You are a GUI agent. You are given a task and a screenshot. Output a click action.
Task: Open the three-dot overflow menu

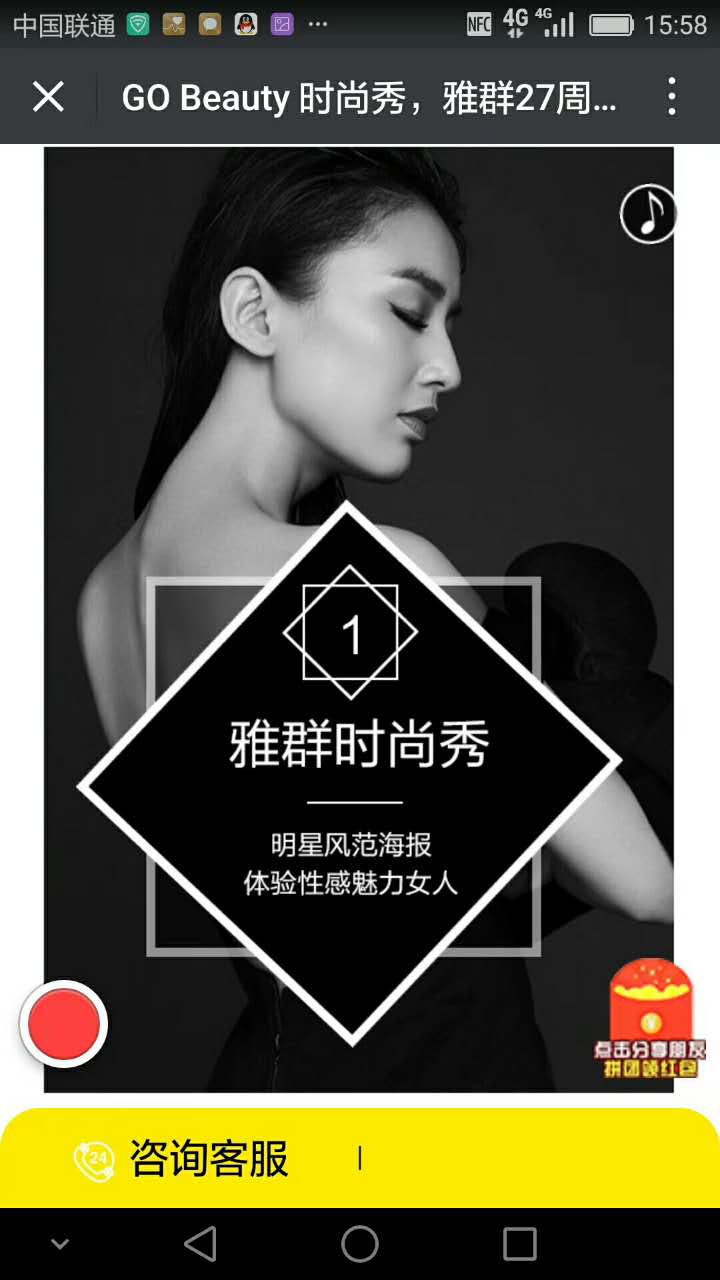point(672,97)
